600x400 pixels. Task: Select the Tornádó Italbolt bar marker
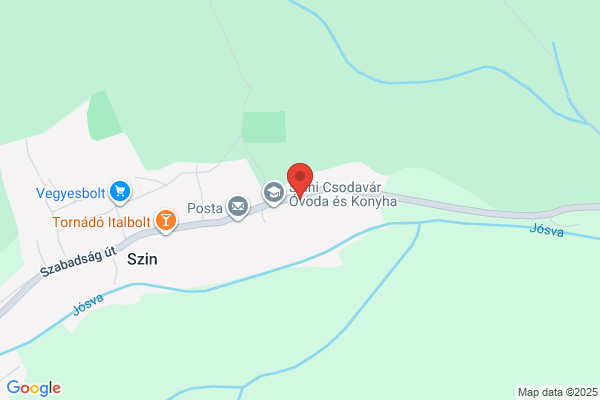pyautogui.click(x=166, y=221)
